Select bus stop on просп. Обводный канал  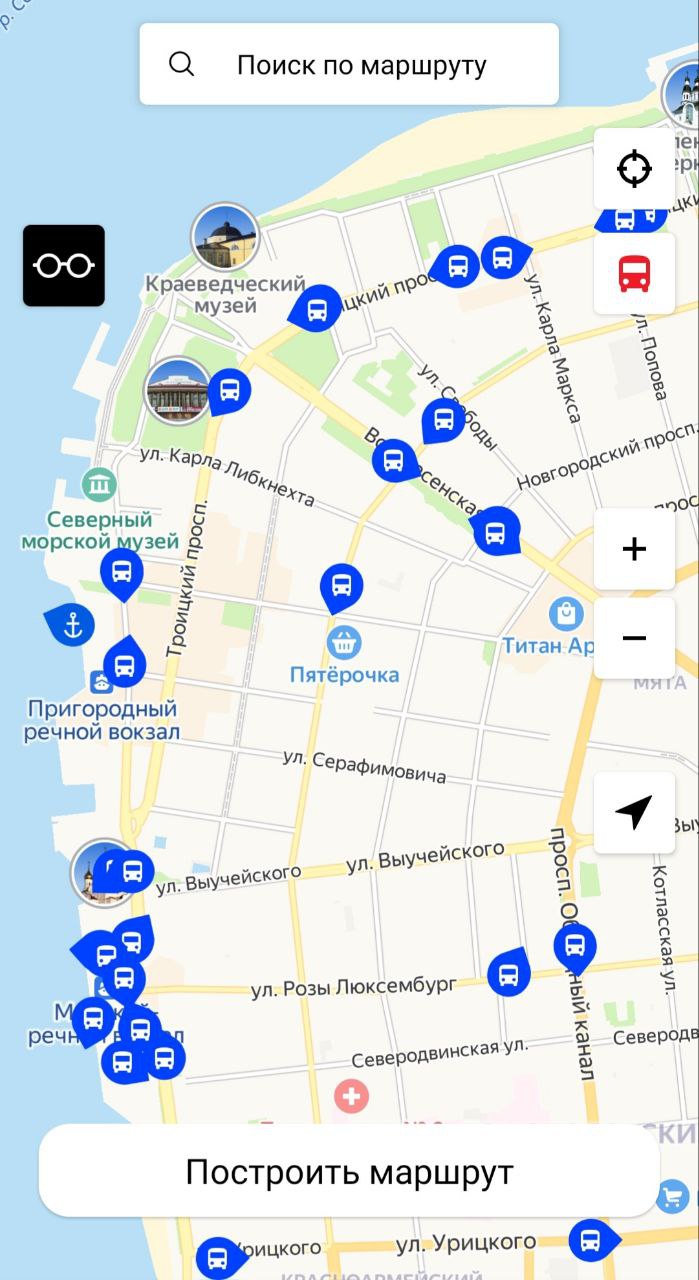[x=575, y=945]
